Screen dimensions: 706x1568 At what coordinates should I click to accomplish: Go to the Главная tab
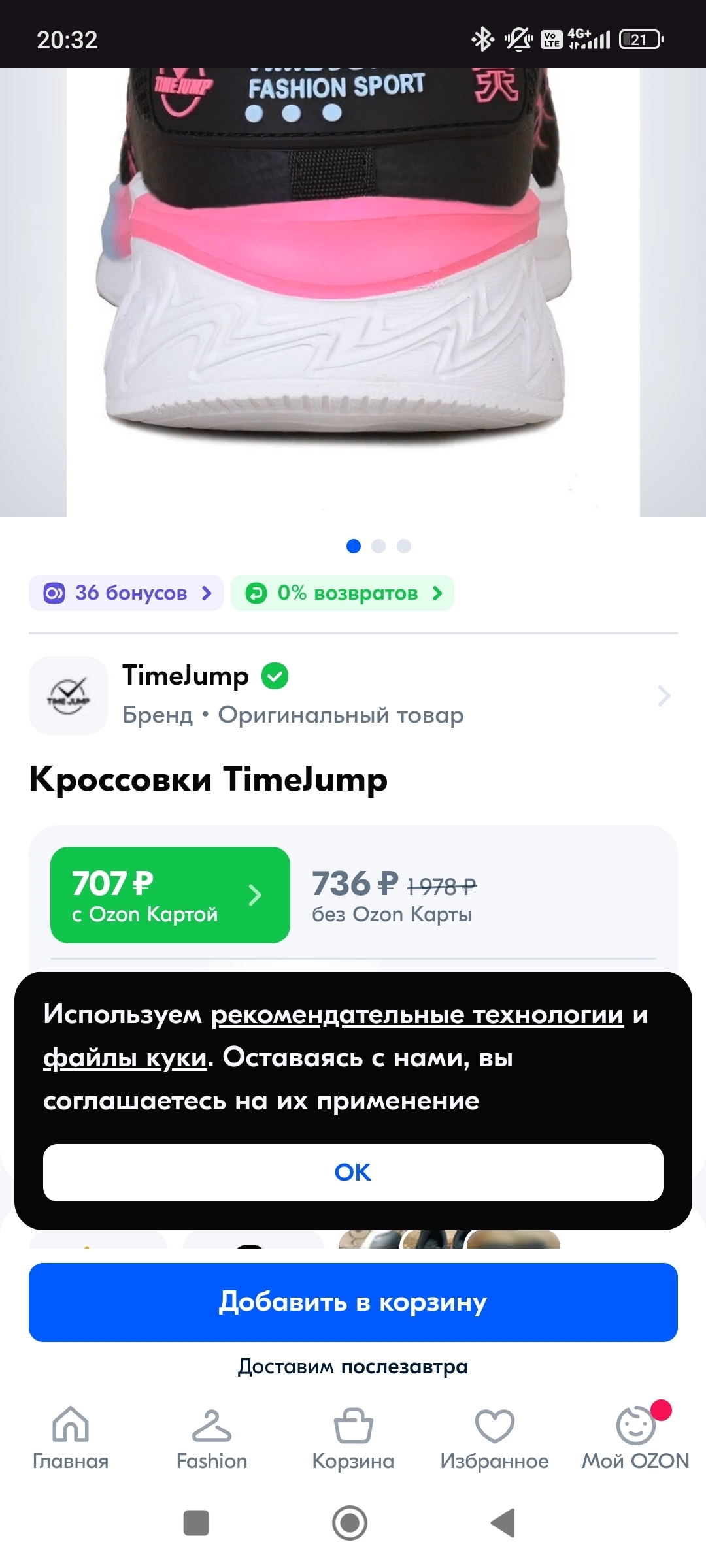point(71,1439)
